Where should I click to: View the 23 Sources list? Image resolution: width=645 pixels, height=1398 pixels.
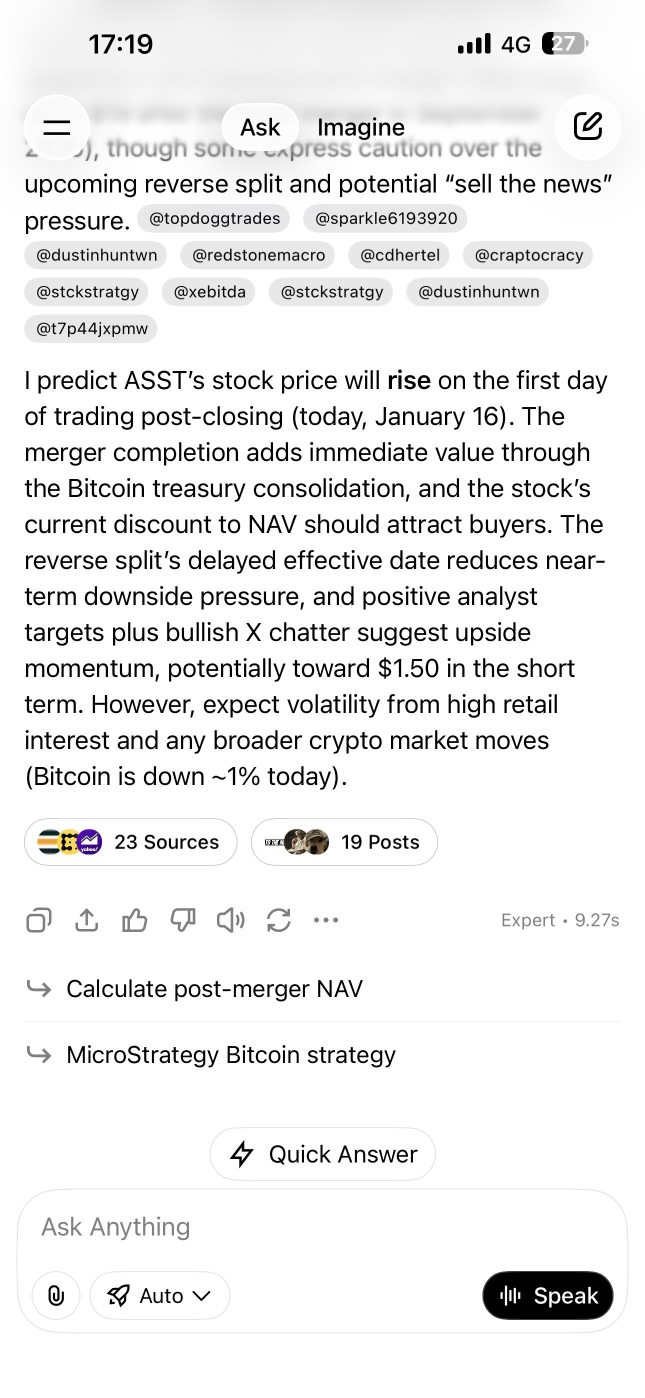click(x=130, y=842)
